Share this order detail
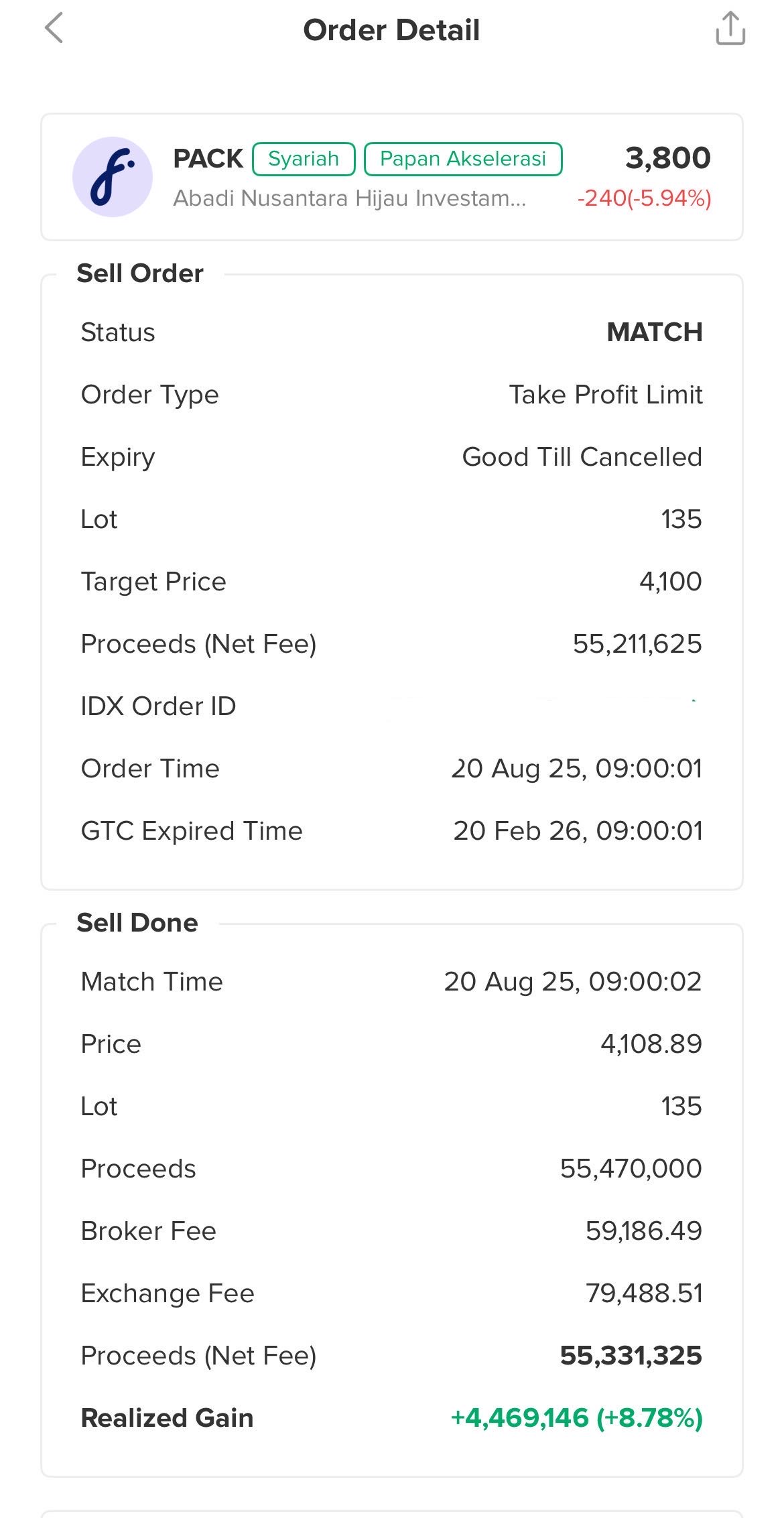Viewport: 784px width, 1518px height. [x=730, y=28]
